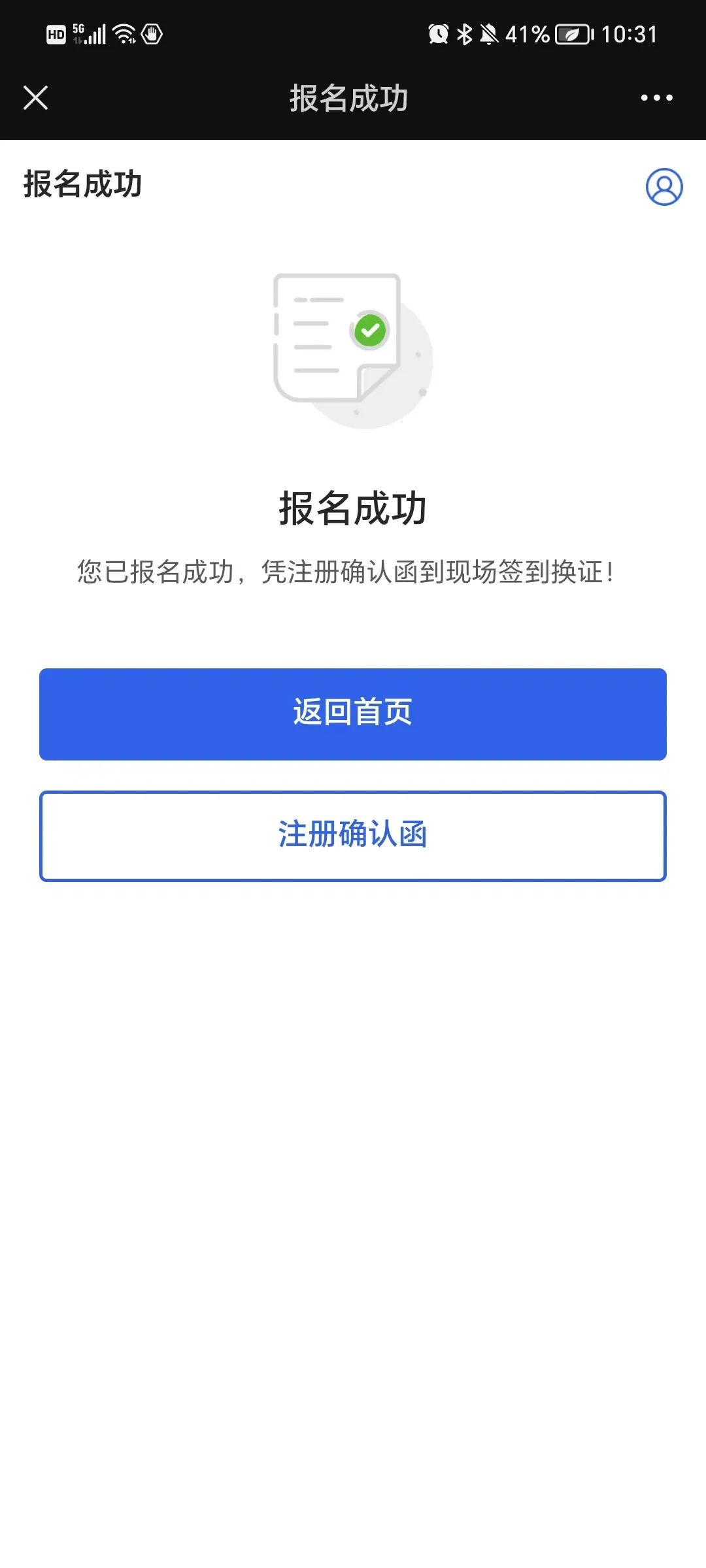Open the user profile icon
Screen dimensions: 706x1568
coord(664,187)
